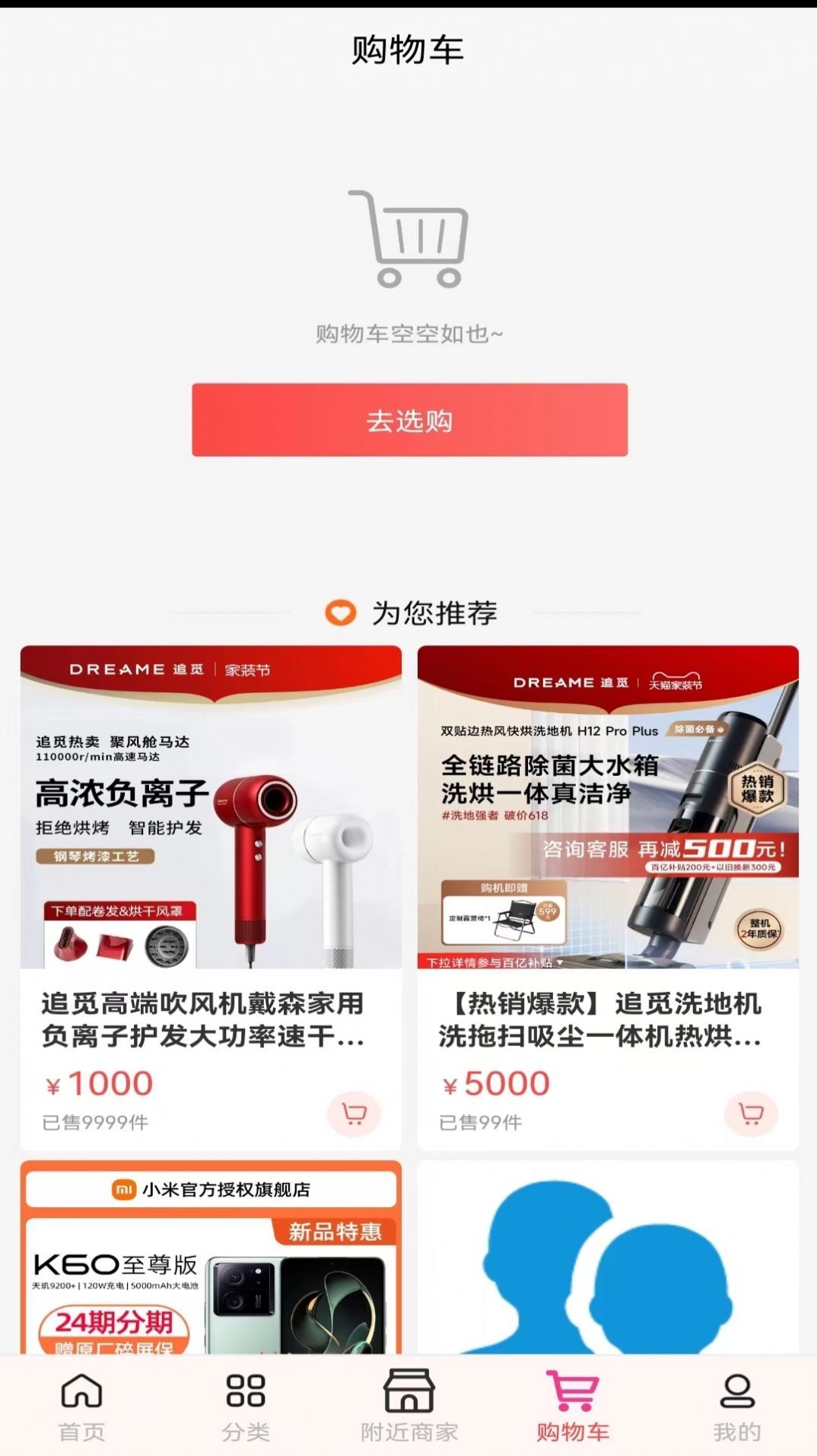Select the 购物车 tab
The height and width of the screenshot is (1456, 817).
click(573, 1407)
